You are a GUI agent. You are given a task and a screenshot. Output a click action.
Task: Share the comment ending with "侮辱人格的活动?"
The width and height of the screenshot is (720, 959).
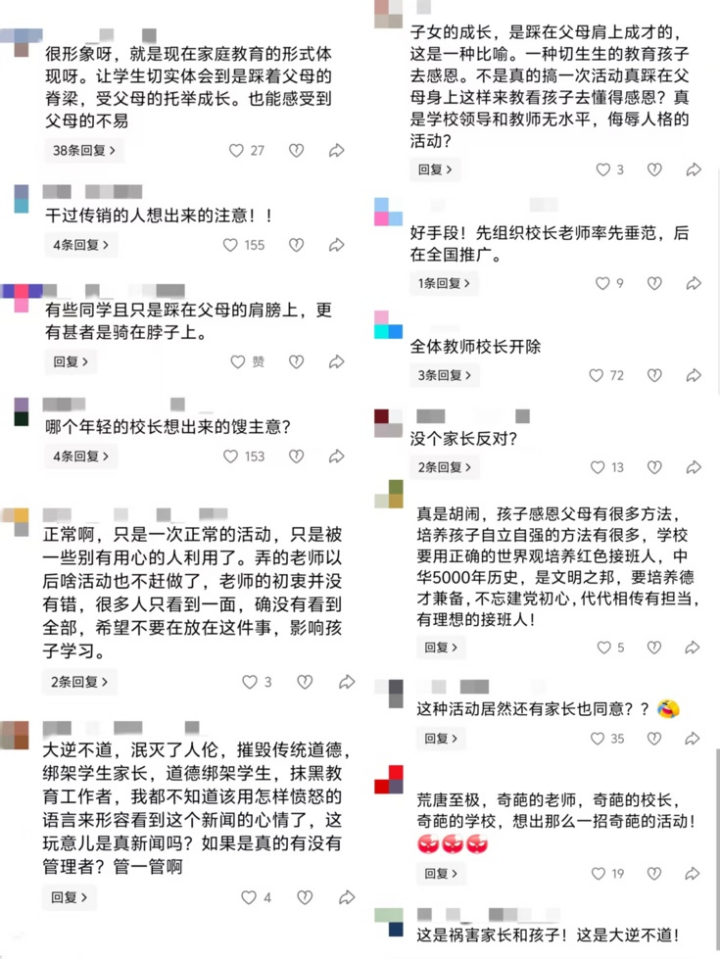coord(693,171)
